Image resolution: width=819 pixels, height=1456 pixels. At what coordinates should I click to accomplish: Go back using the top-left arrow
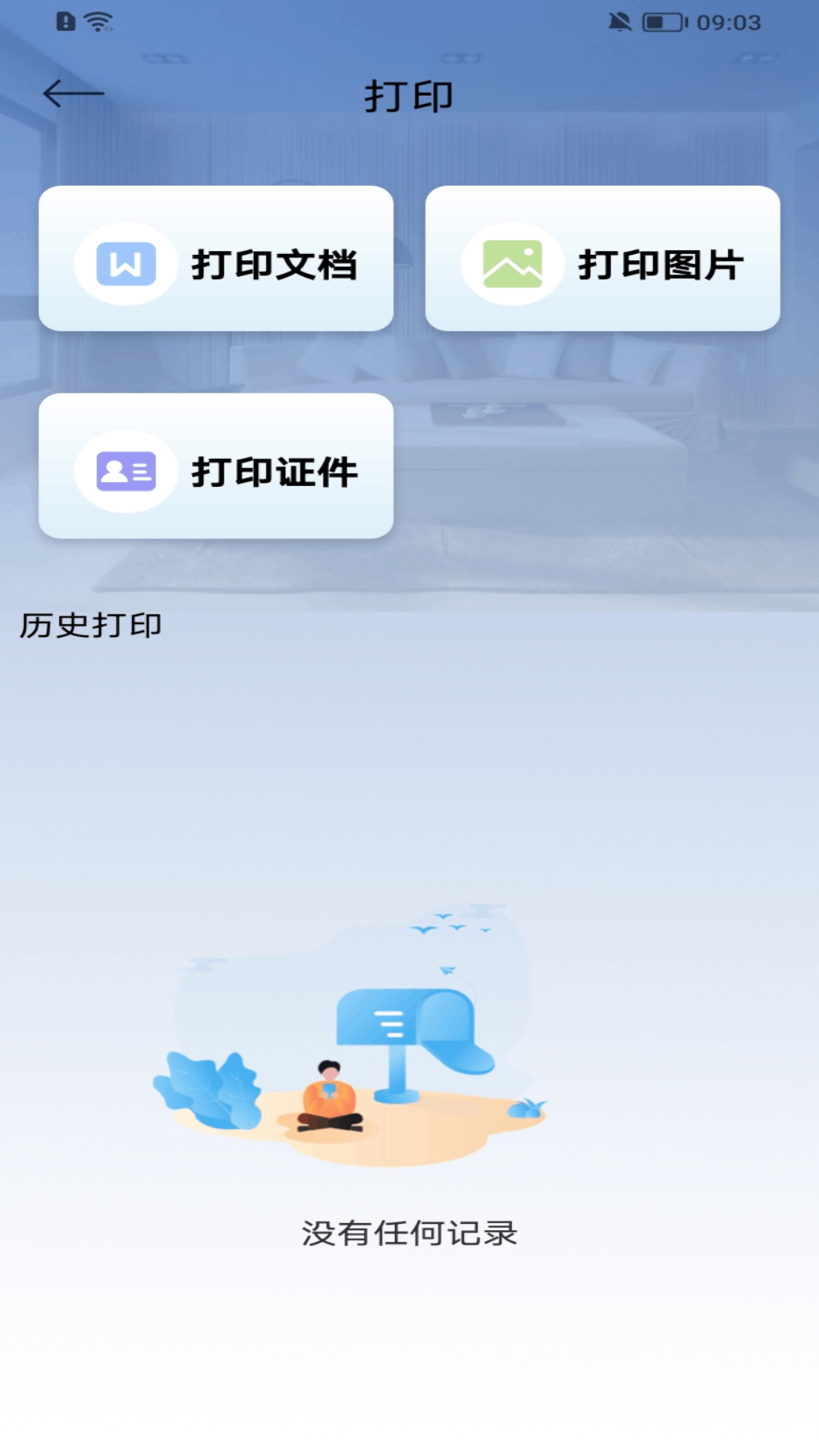(74, 94)
